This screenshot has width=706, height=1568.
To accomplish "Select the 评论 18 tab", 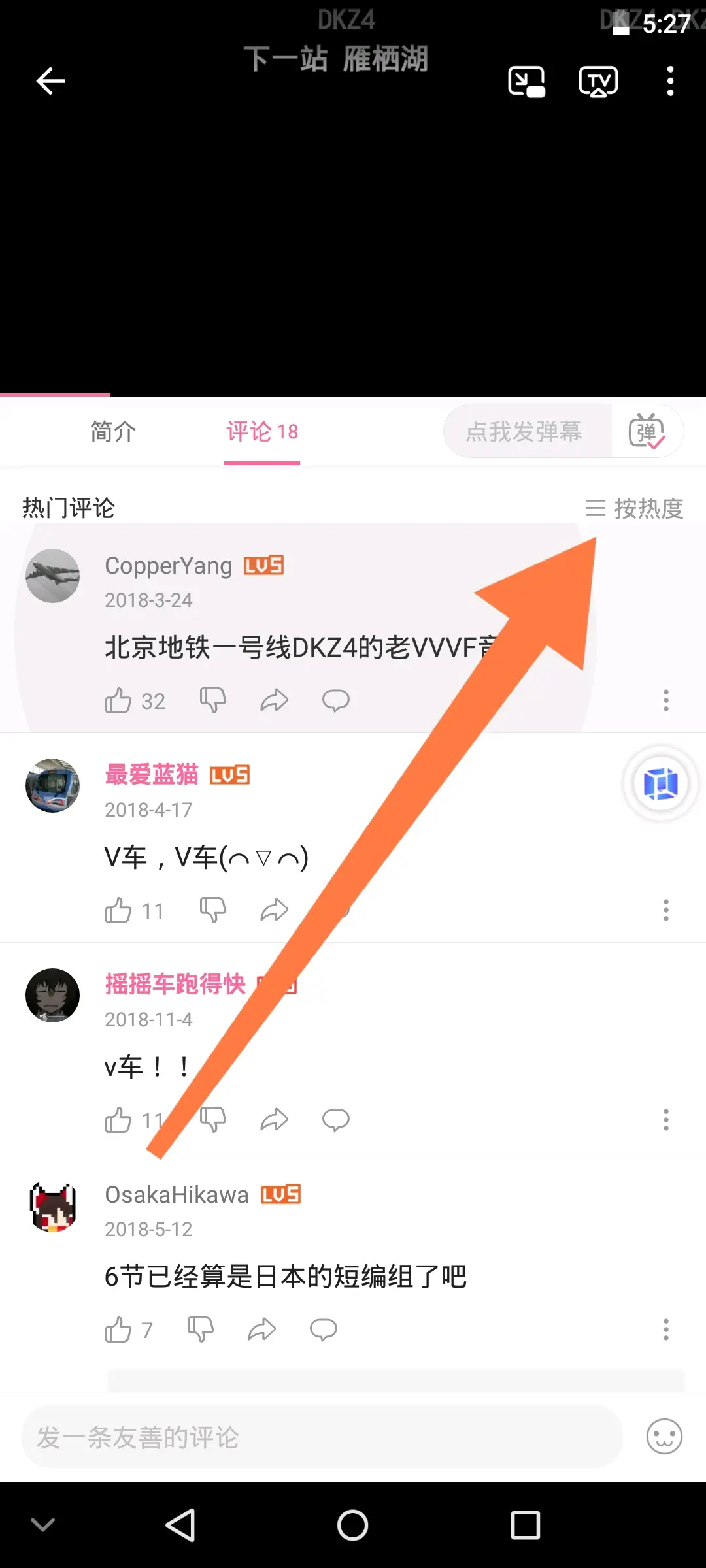I will [262, 432].
